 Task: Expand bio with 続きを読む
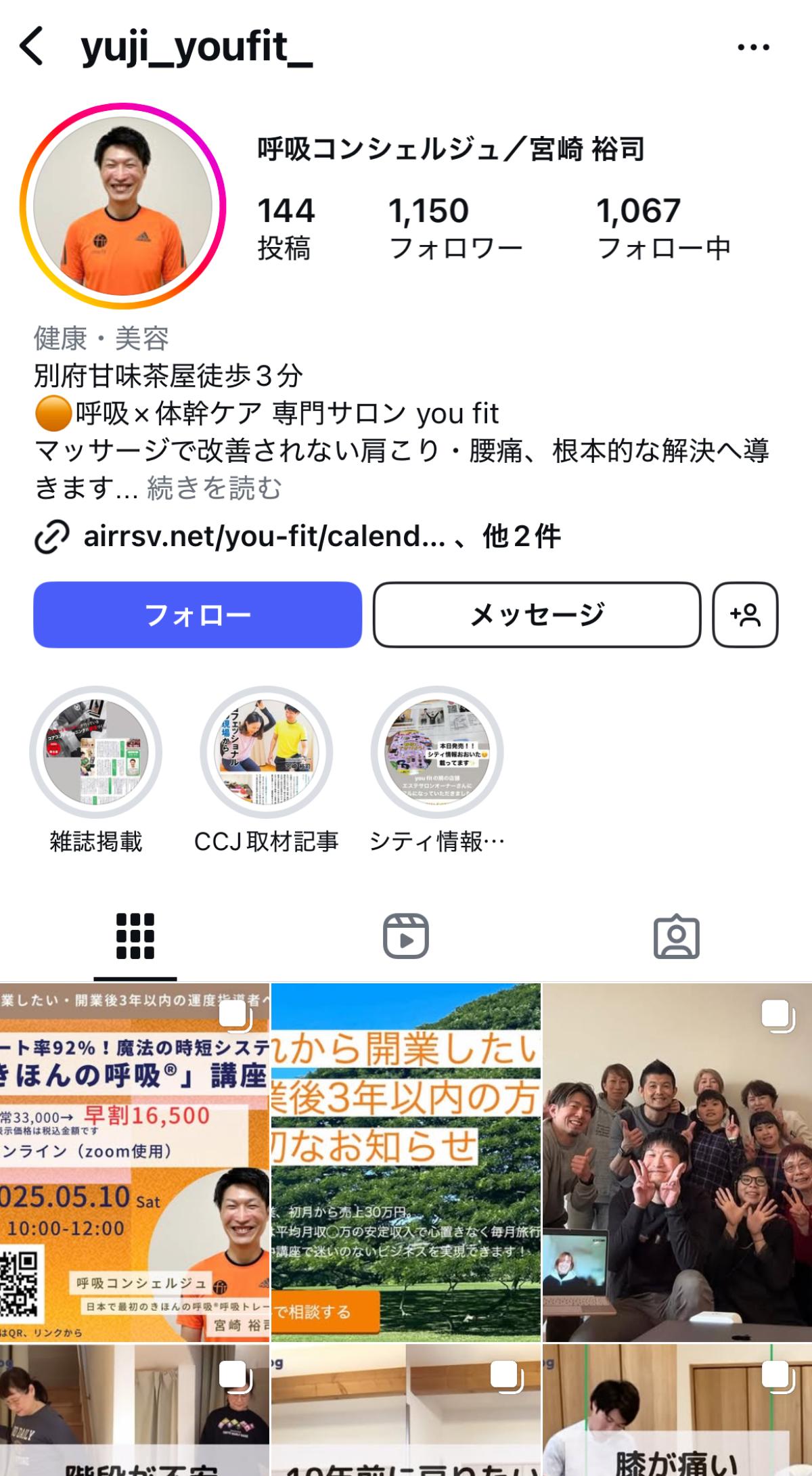214,488
